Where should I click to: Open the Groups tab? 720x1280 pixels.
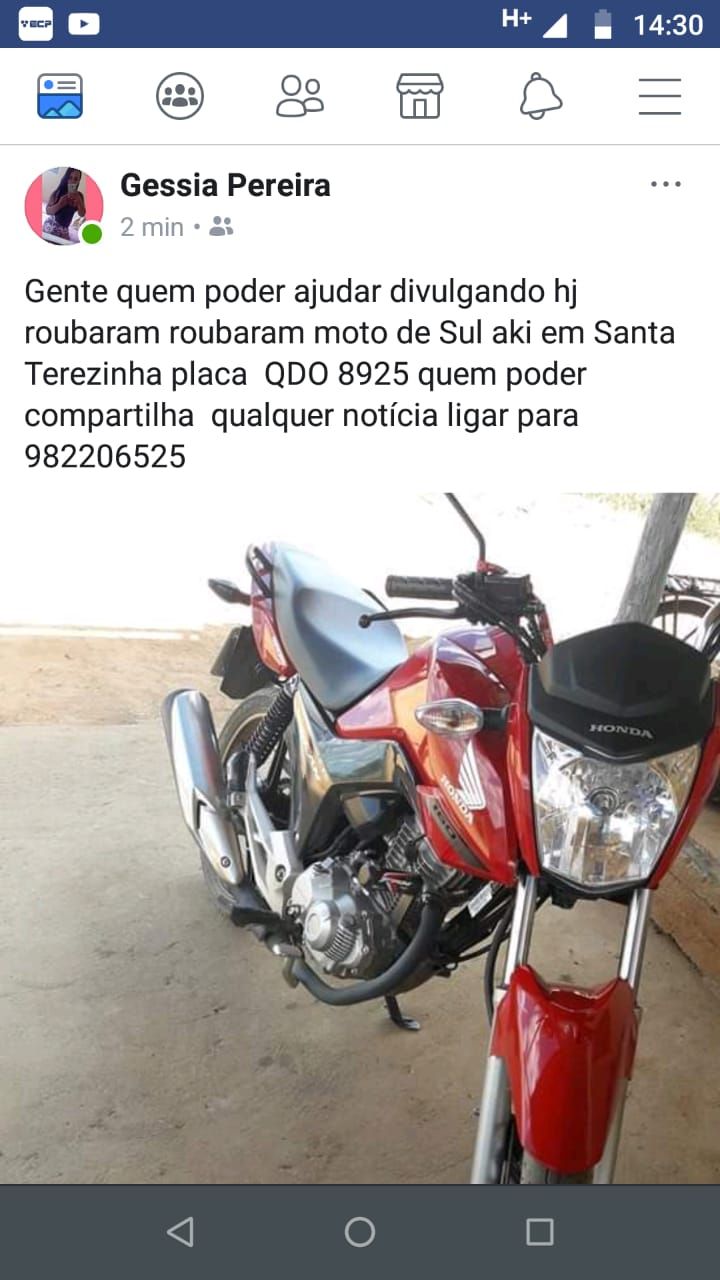pos(180,96)
